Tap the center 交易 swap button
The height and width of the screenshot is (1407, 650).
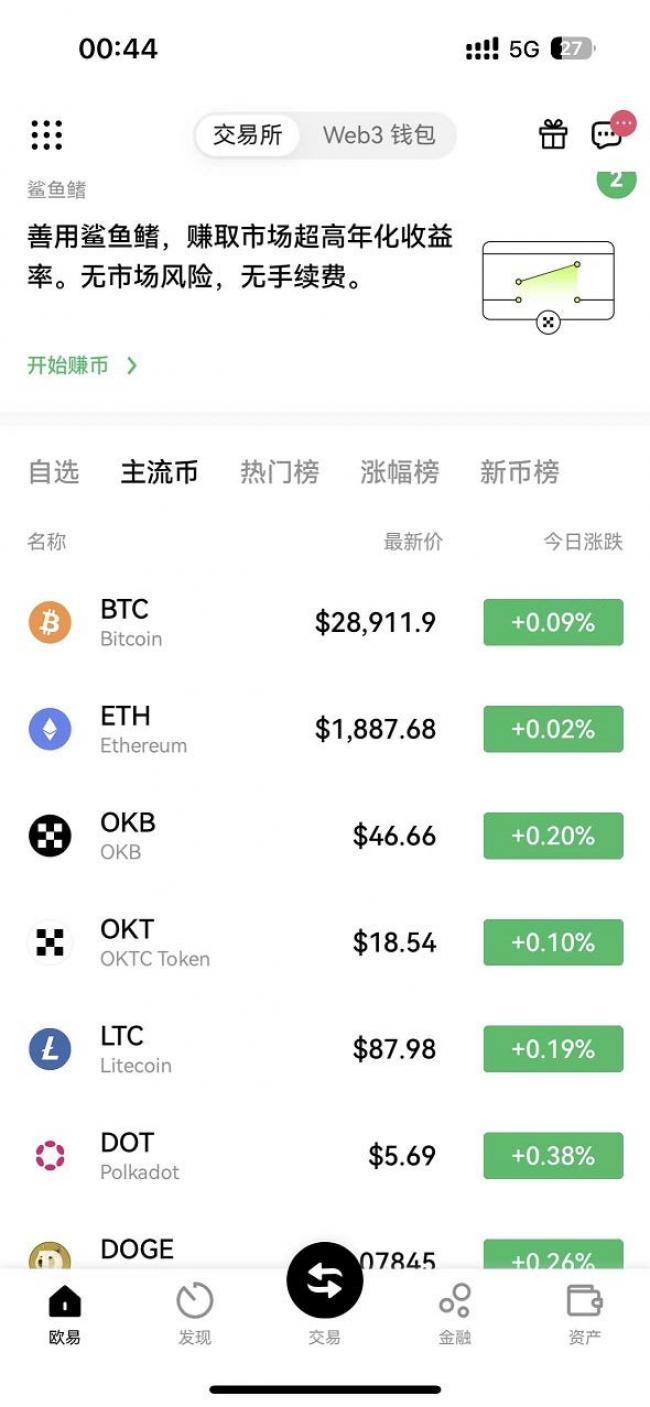(x=325, y=1282)
